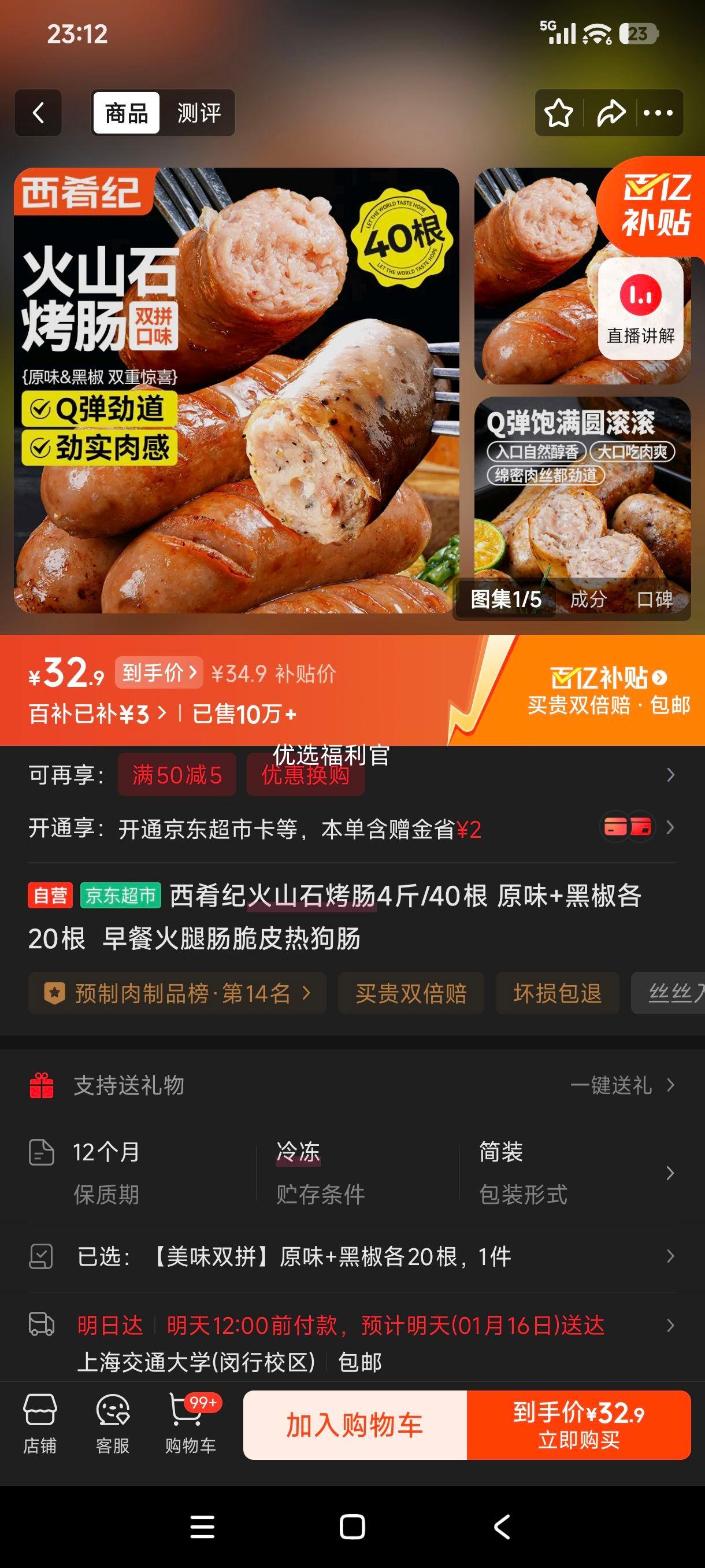The width and height of the screenshot is (705, 1568).
Task: Select the 满50减5 coupon tag
Action: [177, 774]
